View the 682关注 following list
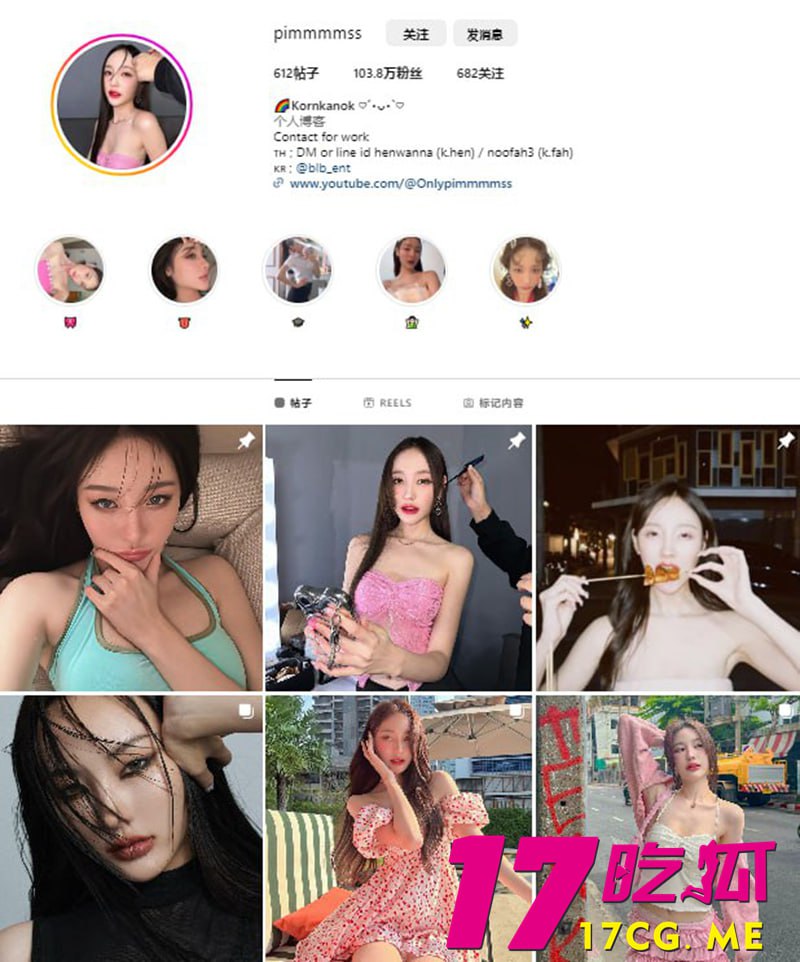This screenshot has width=800, height=962. 480,74
